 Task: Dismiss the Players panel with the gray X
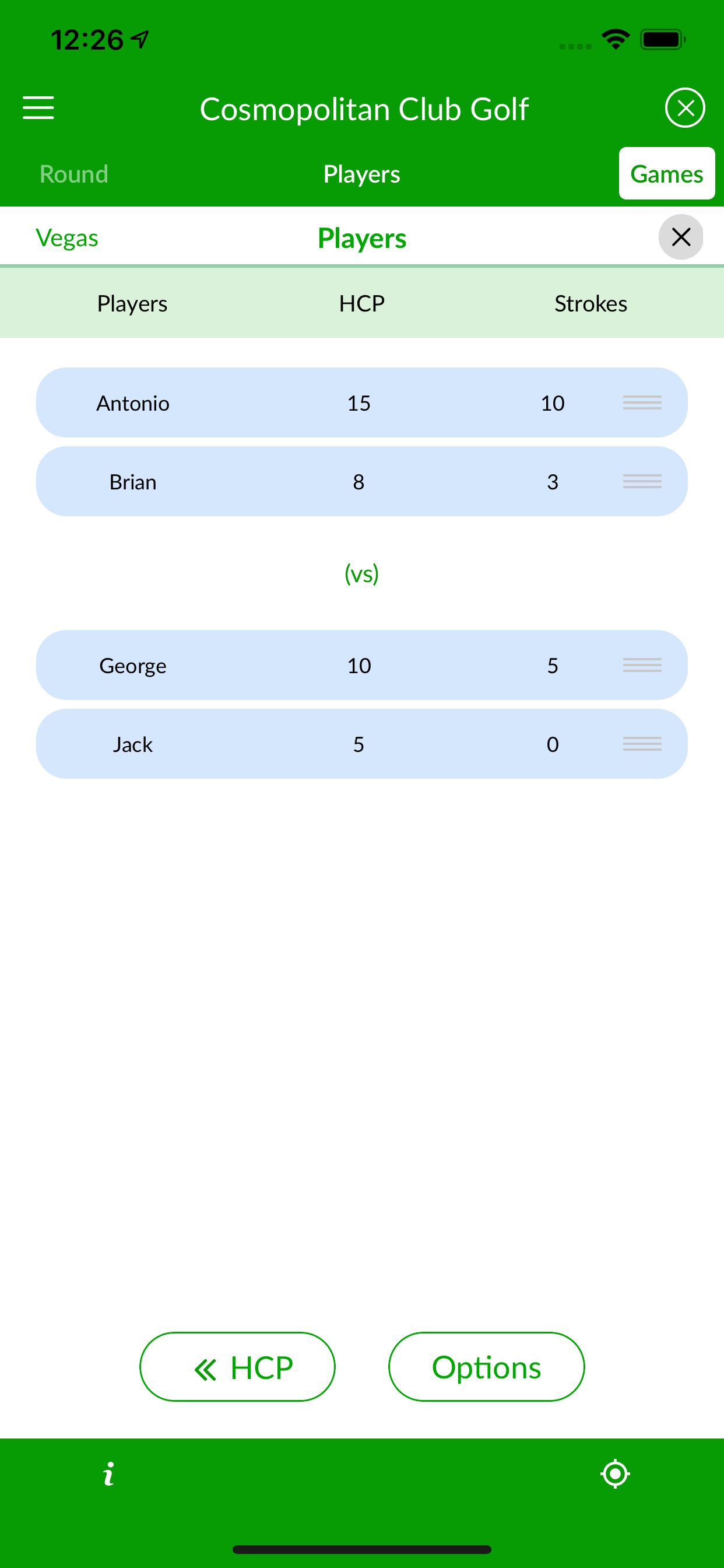(680, 237)
